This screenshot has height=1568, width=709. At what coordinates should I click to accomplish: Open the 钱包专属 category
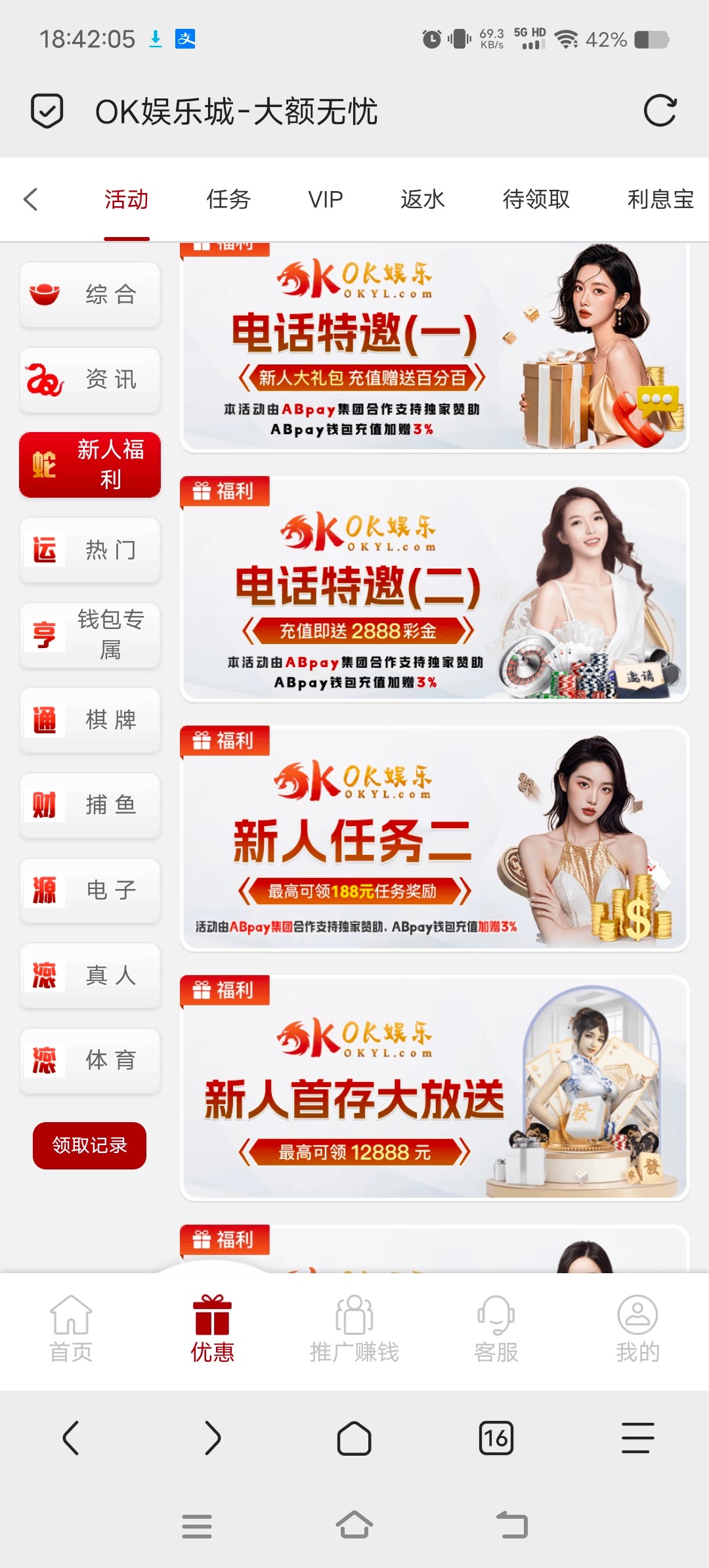90,635
